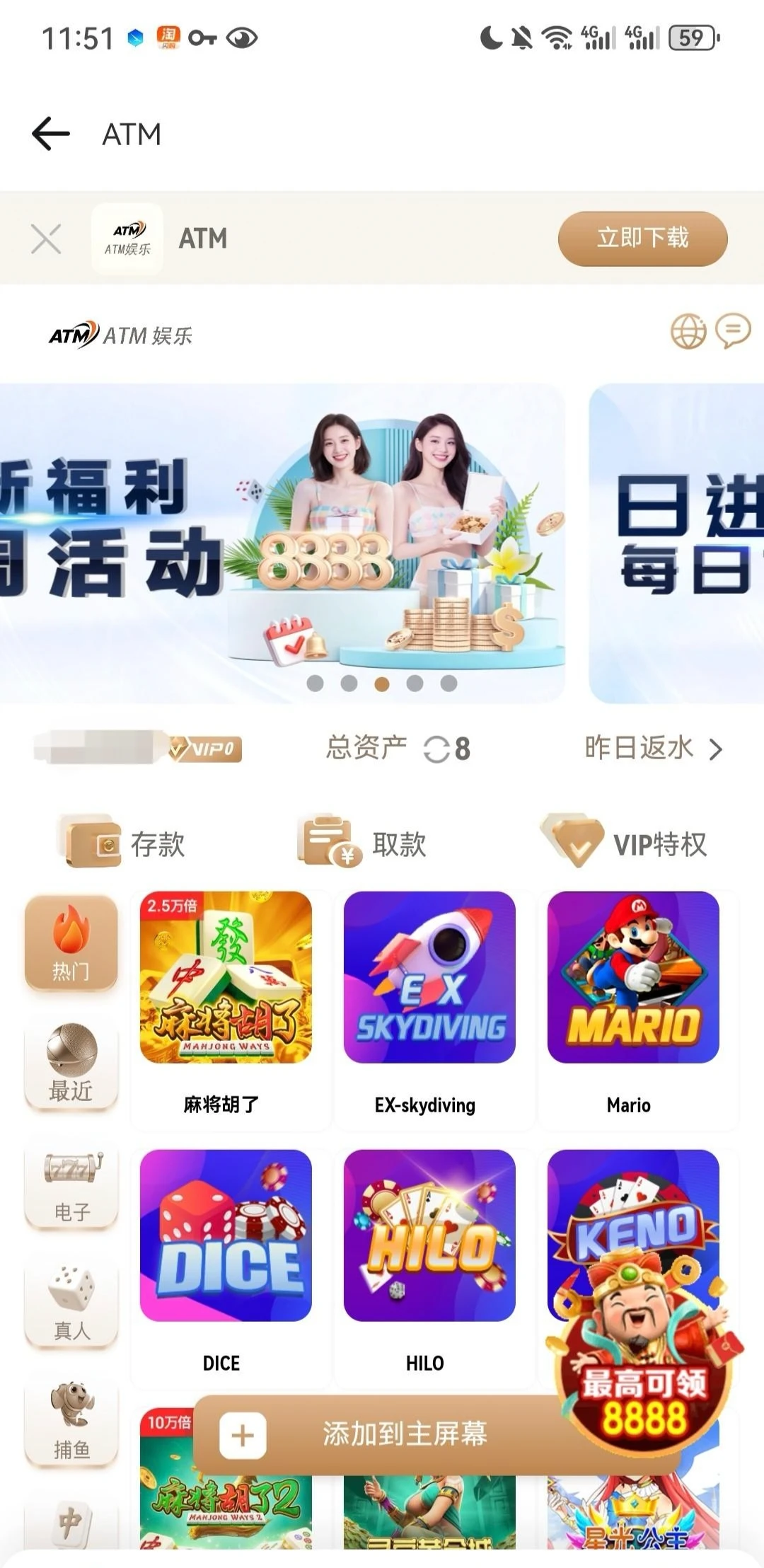The image size is (764, 1568).
Task: Select the 热门 category tab
Action: tap(71, 942)
